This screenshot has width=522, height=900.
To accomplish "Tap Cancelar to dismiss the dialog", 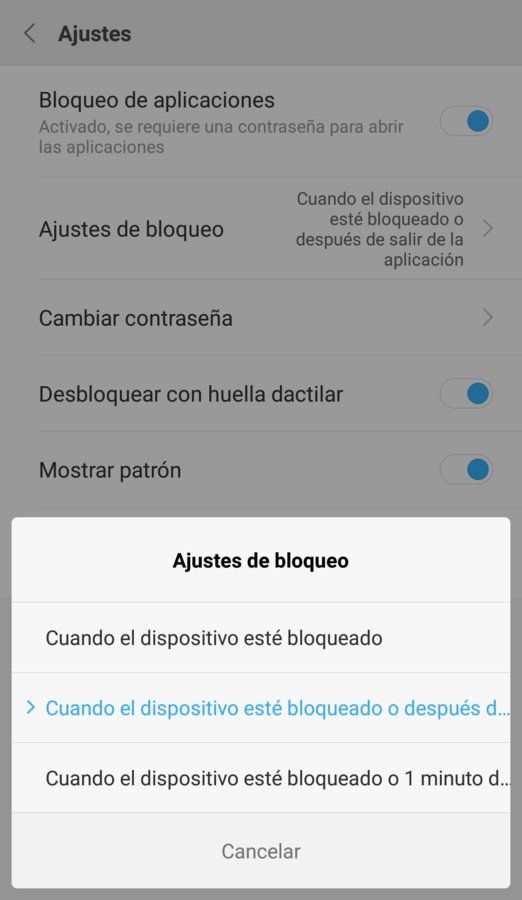I will [261, 851].
